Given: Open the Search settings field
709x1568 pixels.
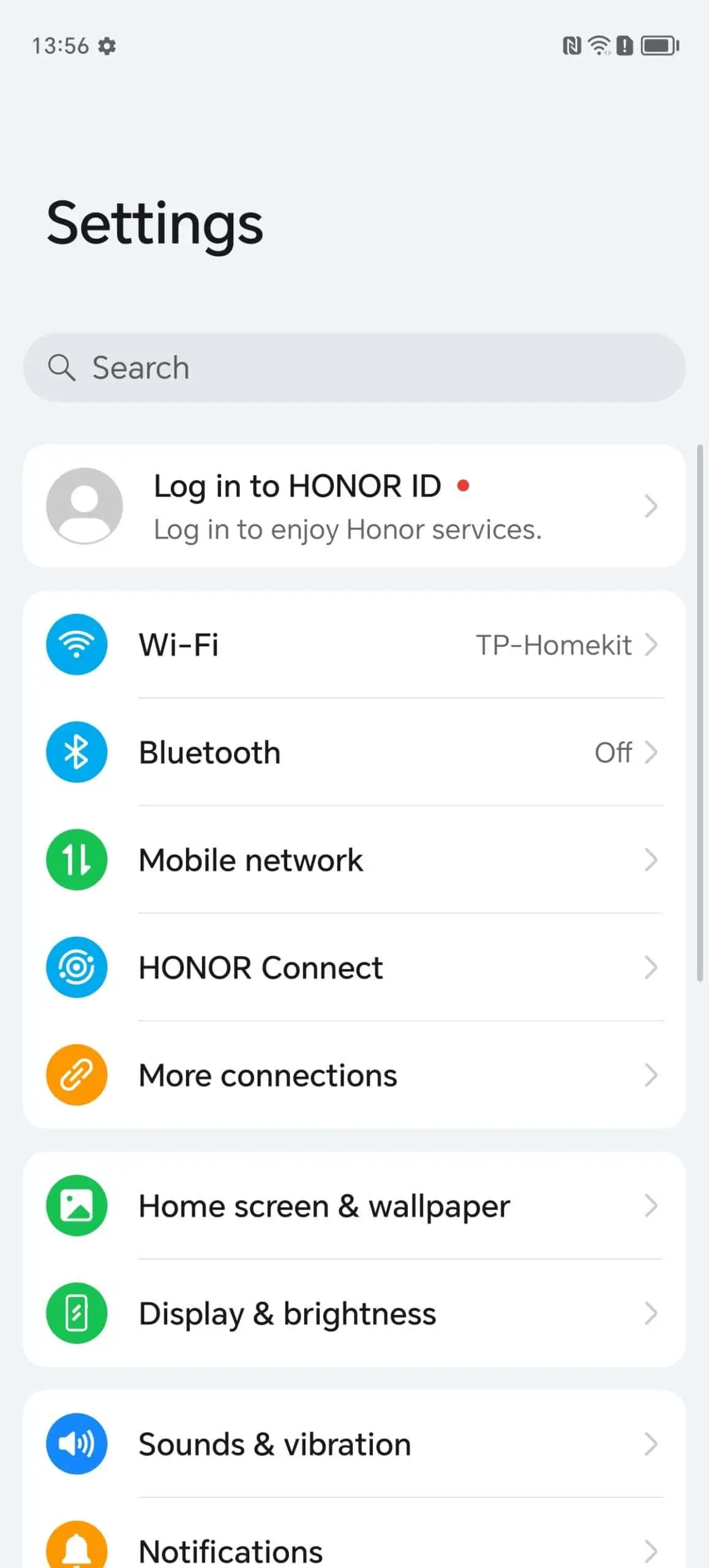Looking at the screenshot, I should (354, 367).
